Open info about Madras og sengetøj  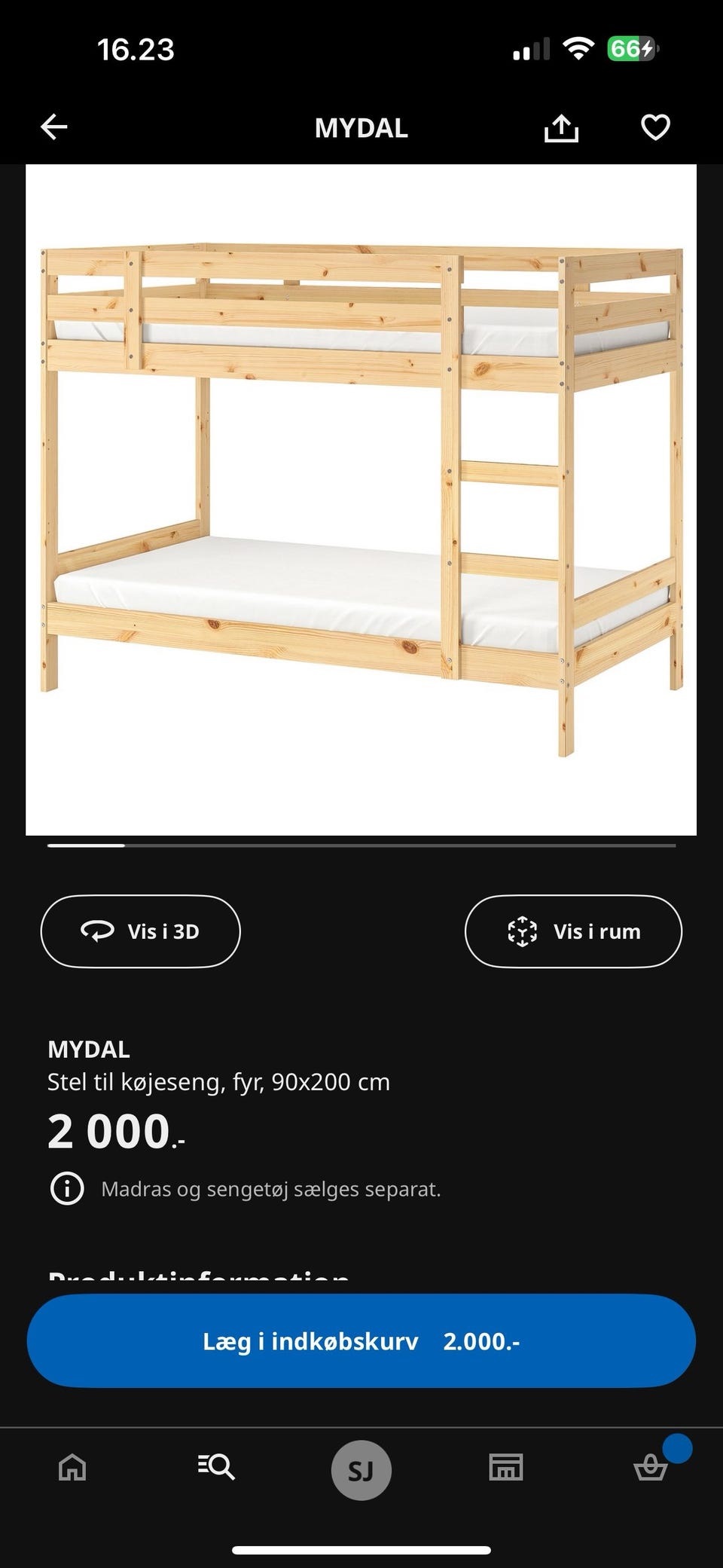pos(67,1189)
